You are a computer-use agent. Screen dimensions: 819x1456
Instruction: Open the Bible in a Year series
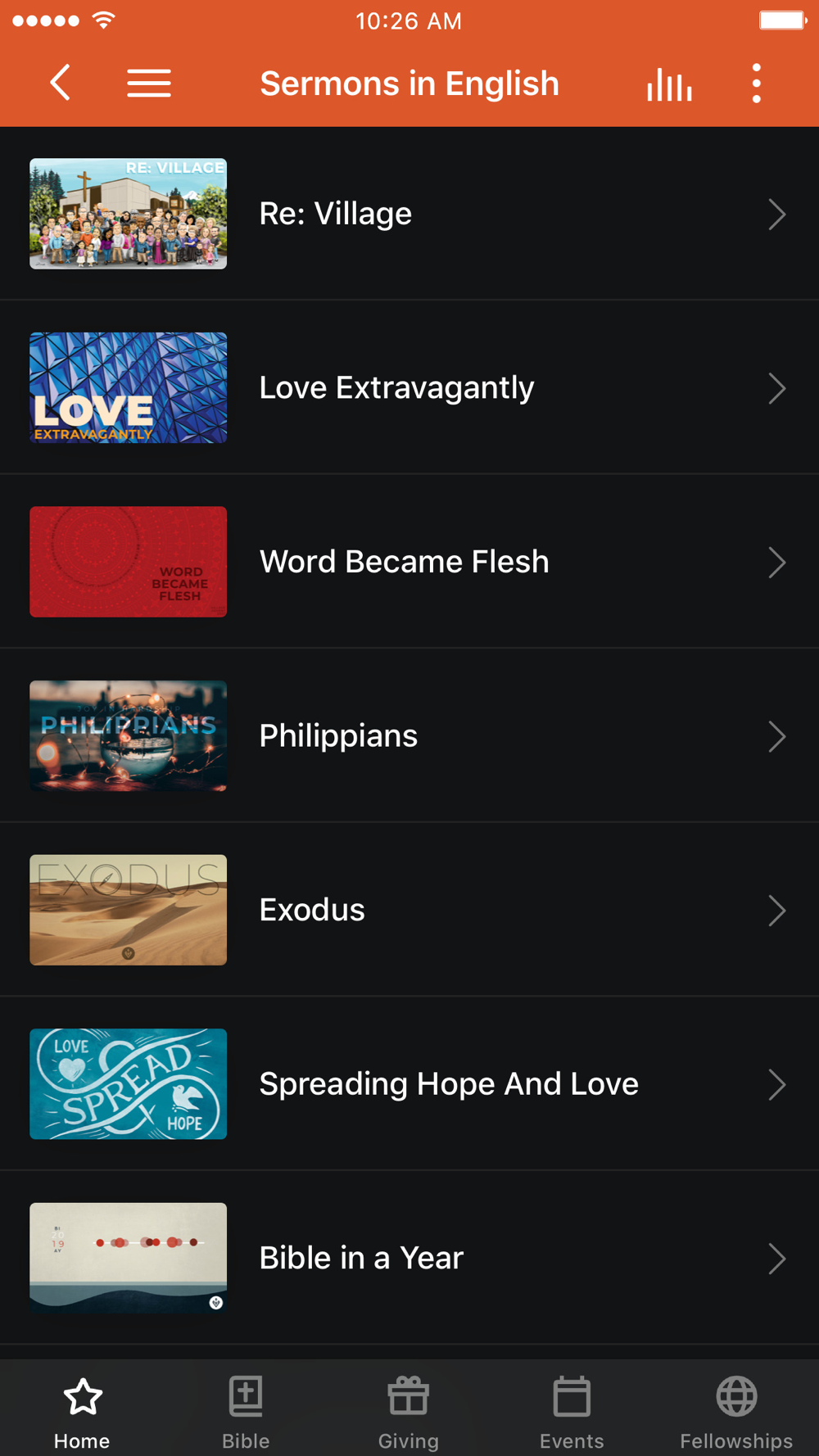coord(409,1258)
